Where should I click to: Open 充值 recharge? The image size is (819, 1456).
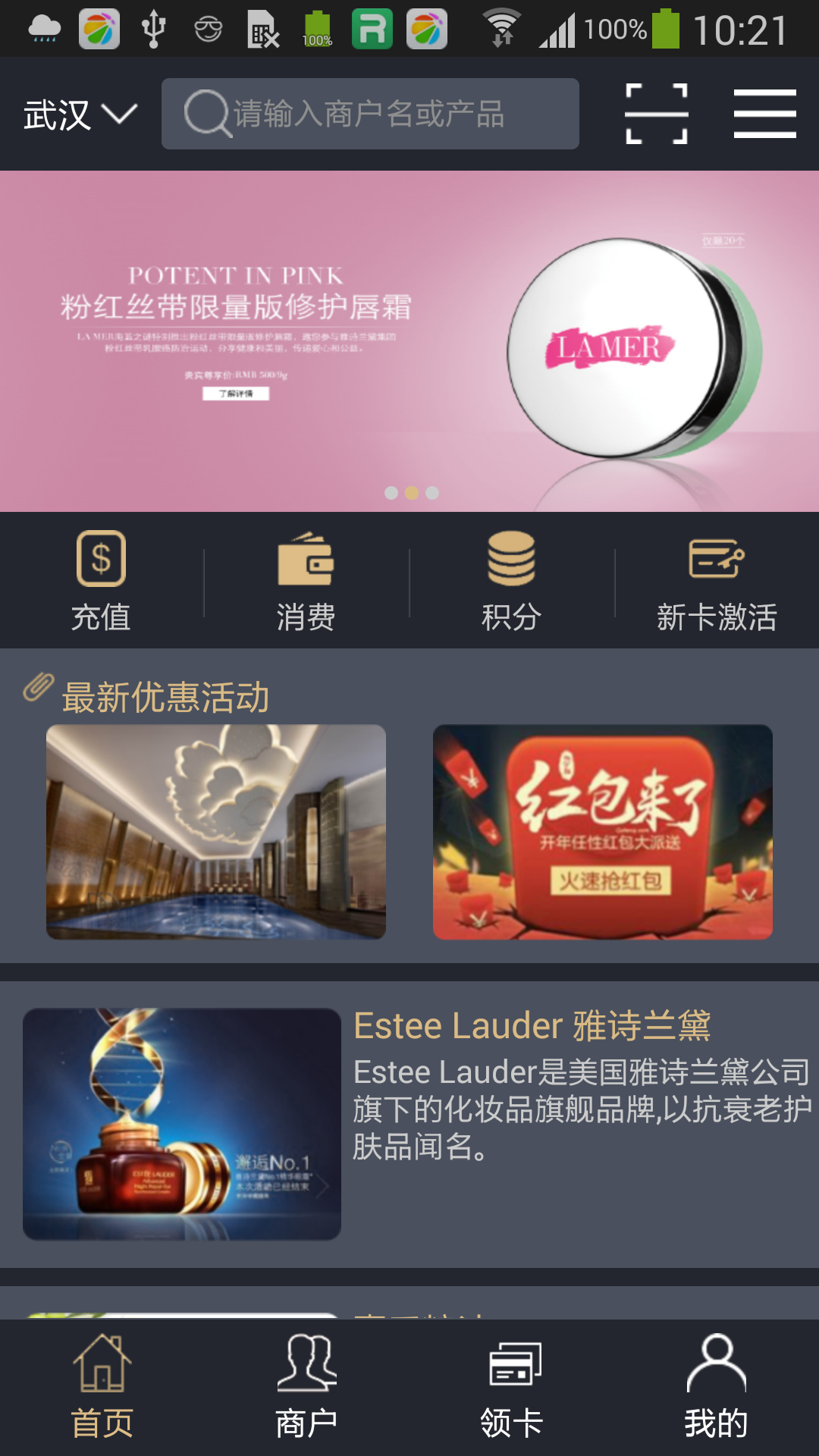pyautogui.click(x=101, y=581)
